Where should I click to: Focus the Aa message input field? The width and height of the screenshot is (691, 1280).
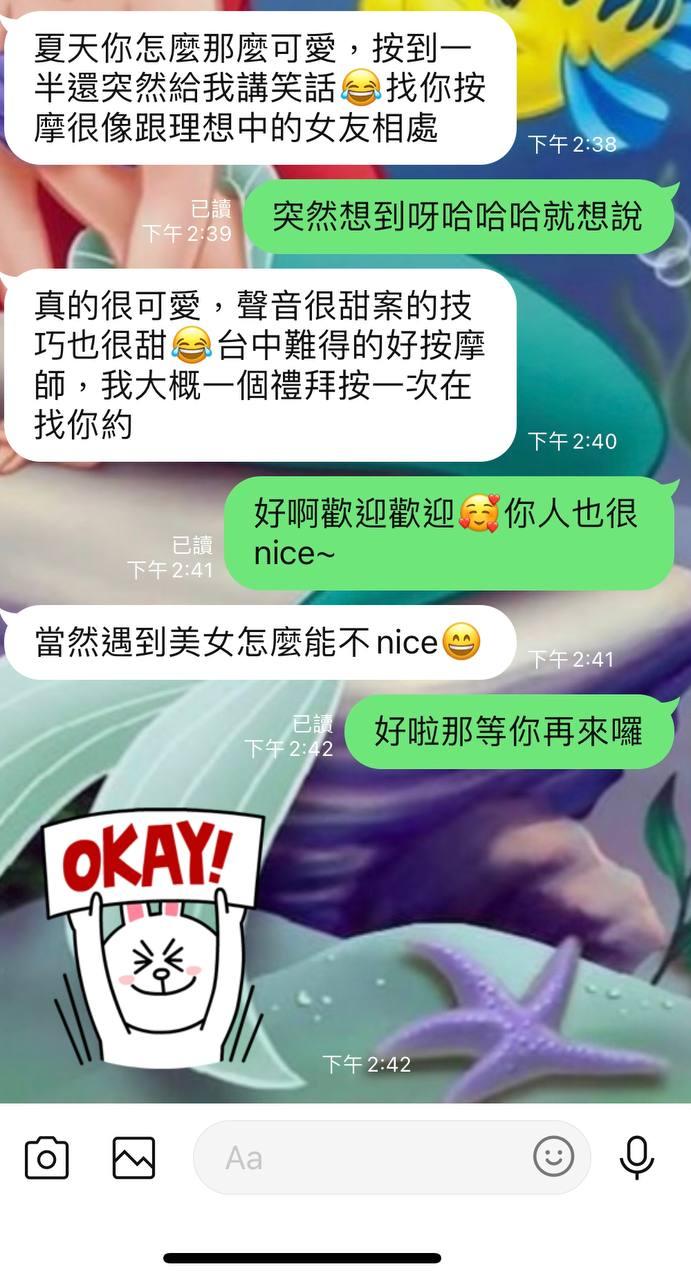(360, 1158)
